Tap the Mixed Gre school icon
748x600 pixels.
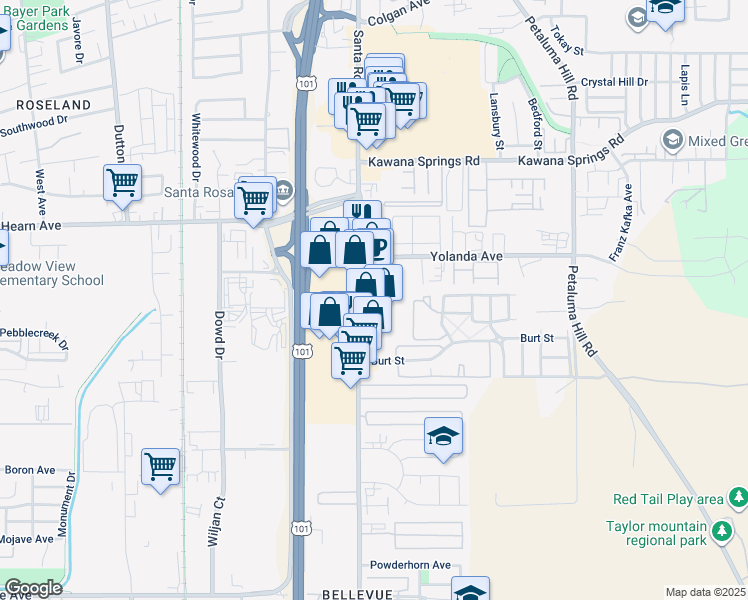(x=673, y=140)
